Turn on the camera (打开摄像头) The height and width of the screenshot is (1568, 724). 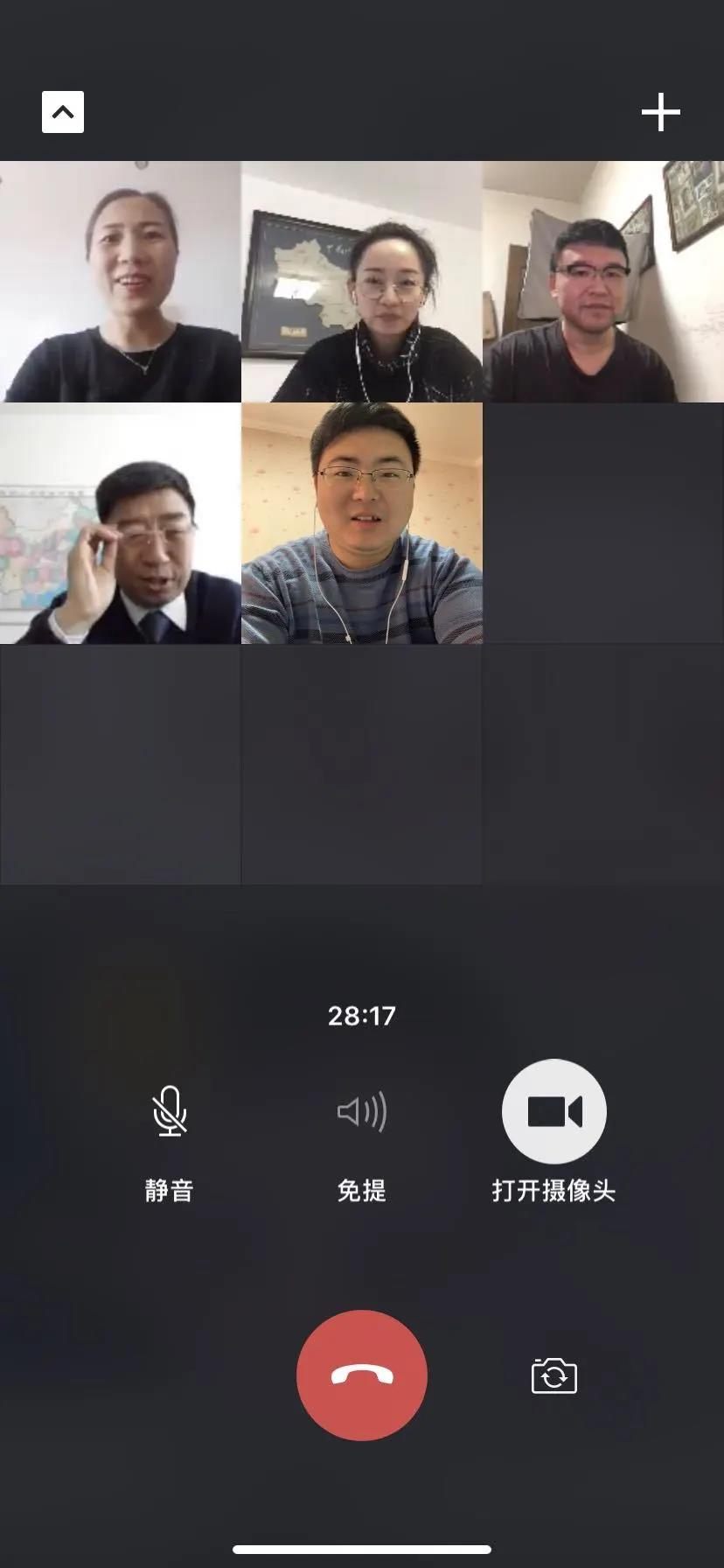pyautogui.click(x=553, y=1111)
